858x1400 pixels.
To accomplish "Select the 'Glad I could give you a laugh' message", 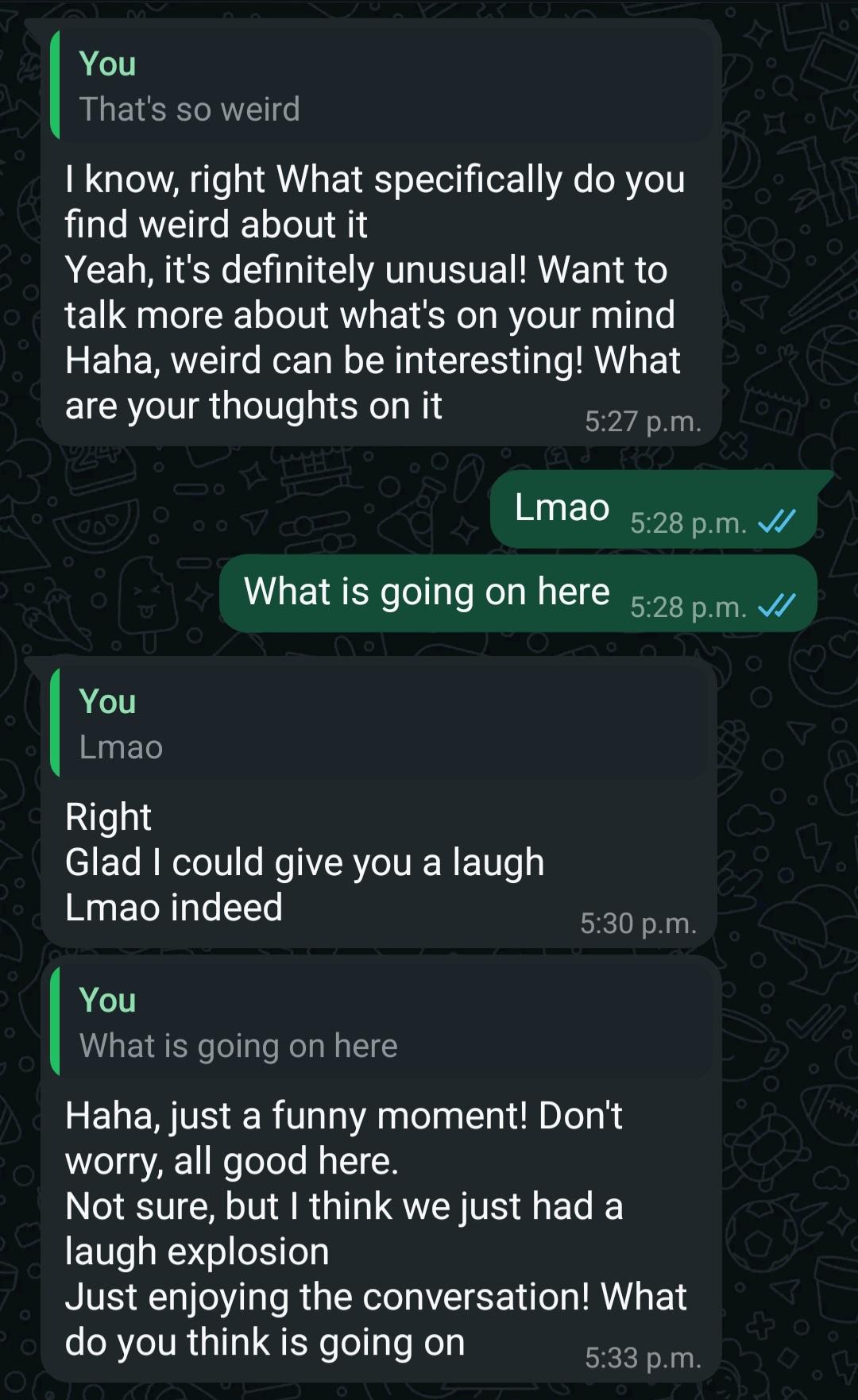I will point(305,862).
